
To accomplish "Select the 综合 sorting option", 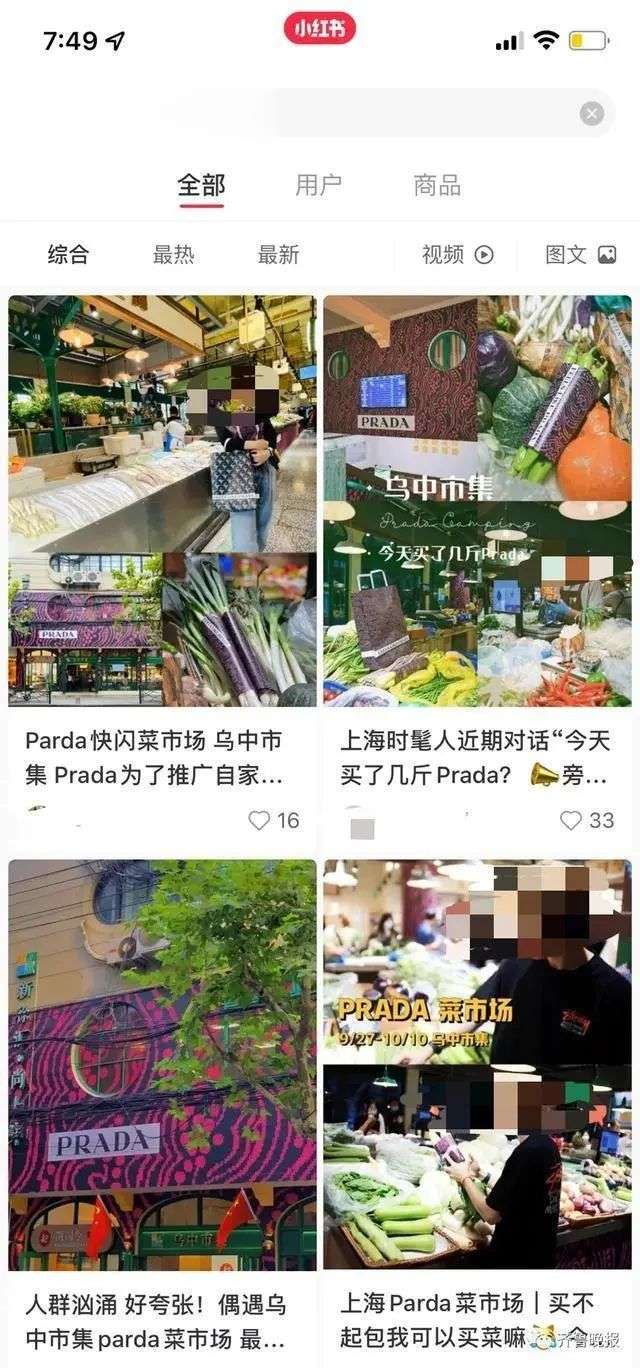I will click(x=68, y=254).
